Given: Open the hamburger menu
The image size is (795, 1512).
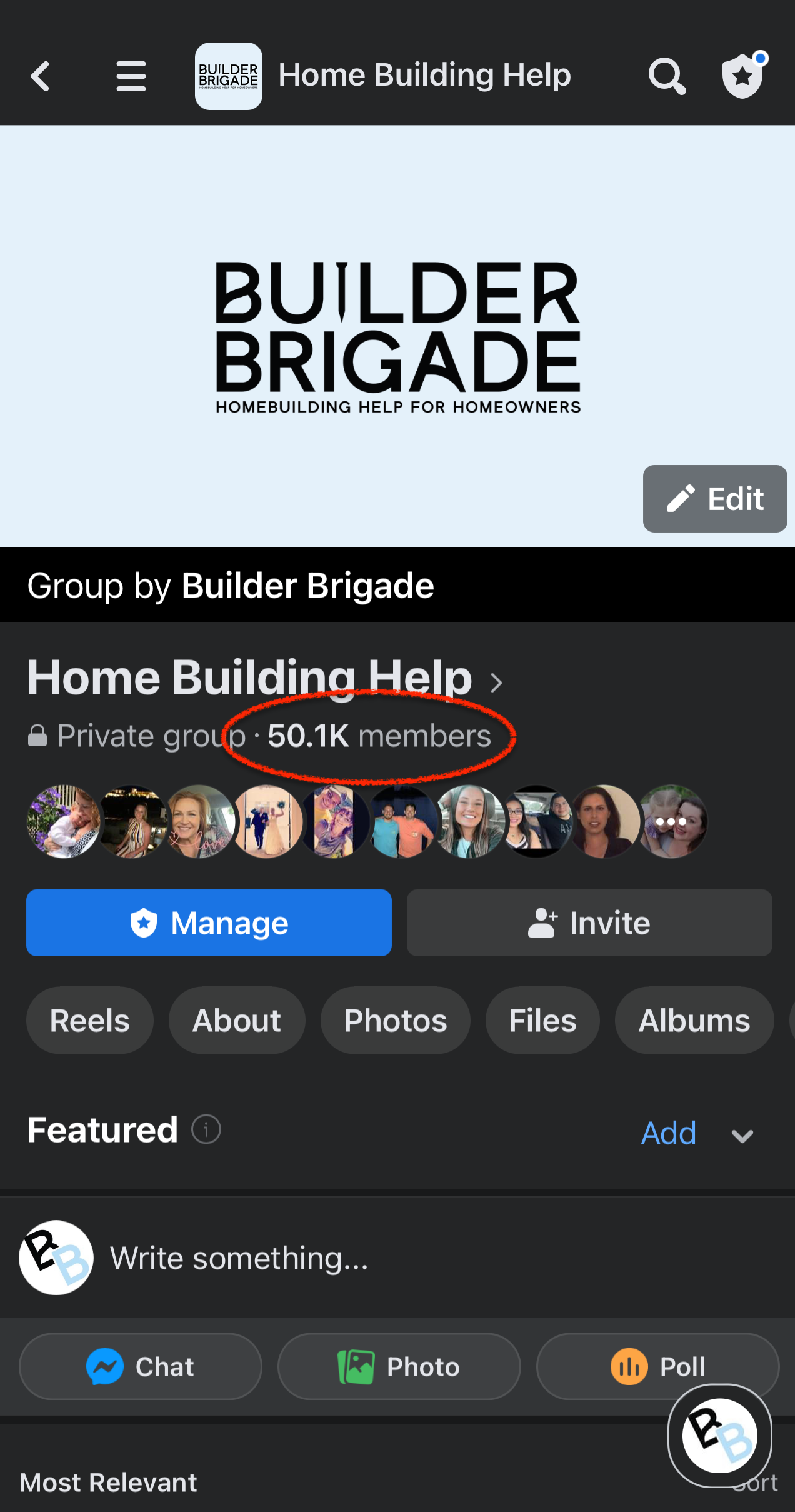Looking at the screenshot, I should pyautogui.click(x=131, y=76).
